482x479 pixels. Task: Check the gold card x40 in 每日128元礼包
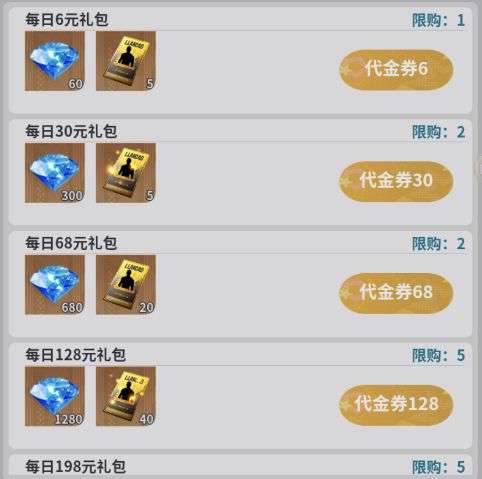click(x=126, y=396)
